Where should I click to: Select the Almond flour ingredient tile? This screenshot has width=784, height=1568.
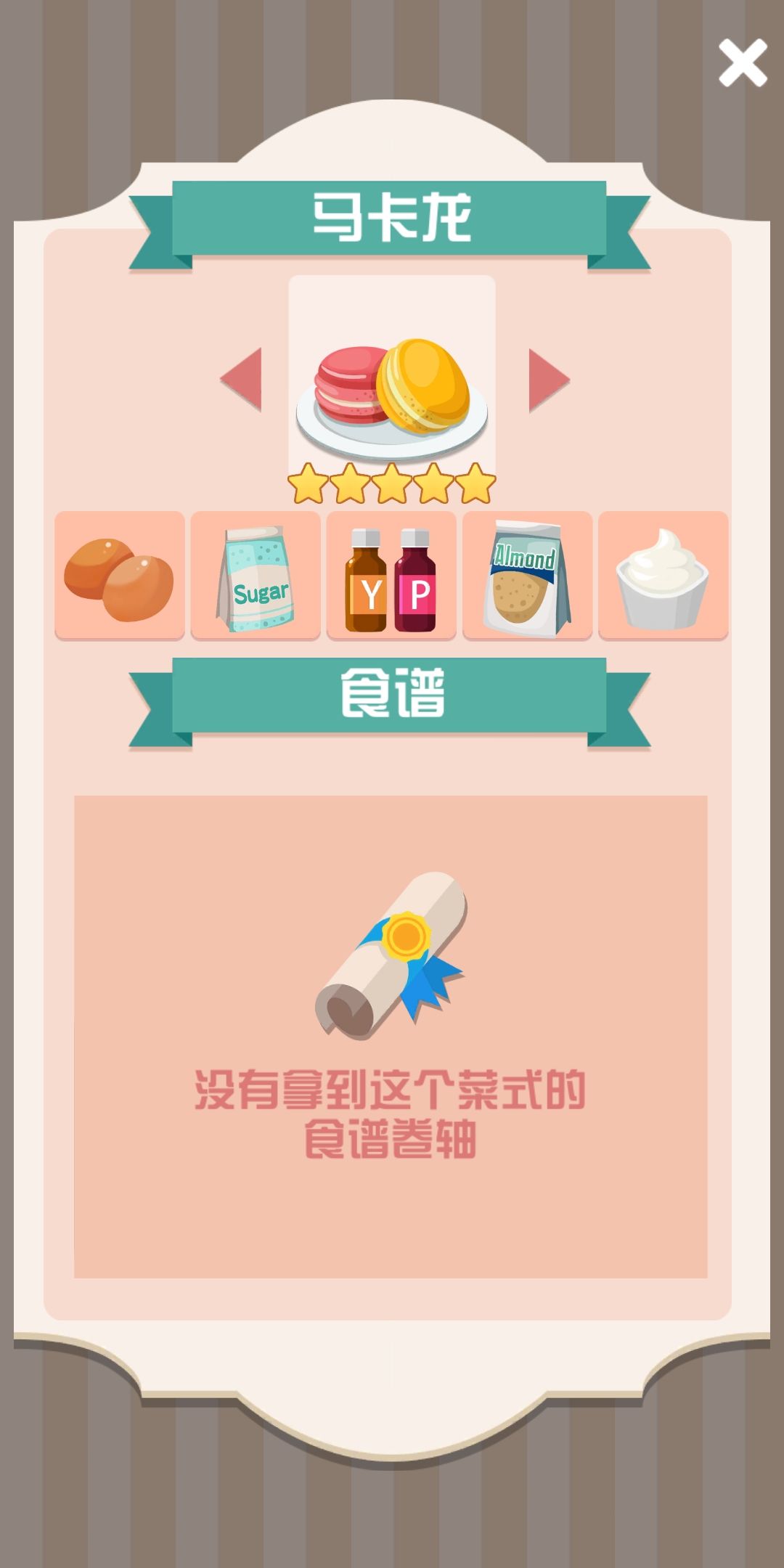click(528, 576)
